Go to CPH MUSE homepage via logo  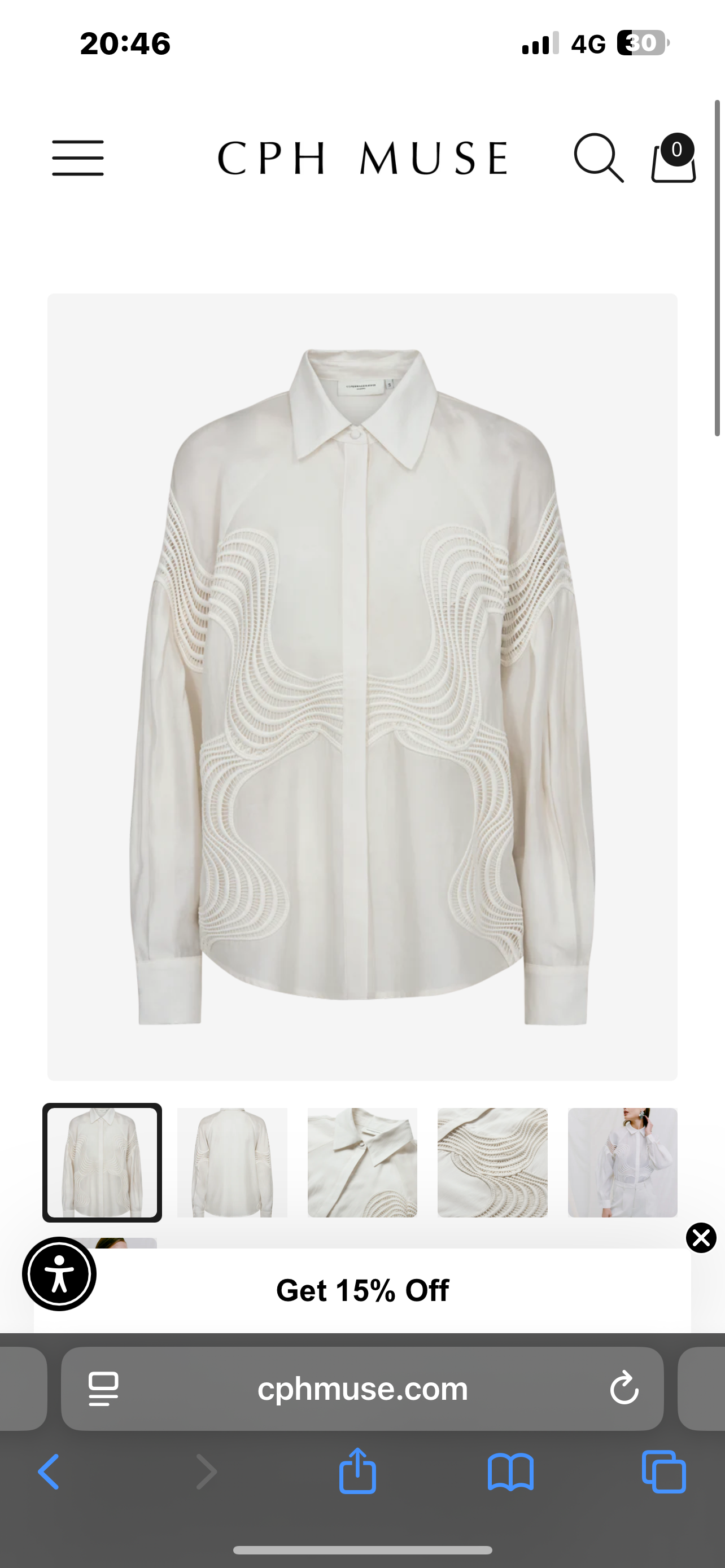coord(362,159)
